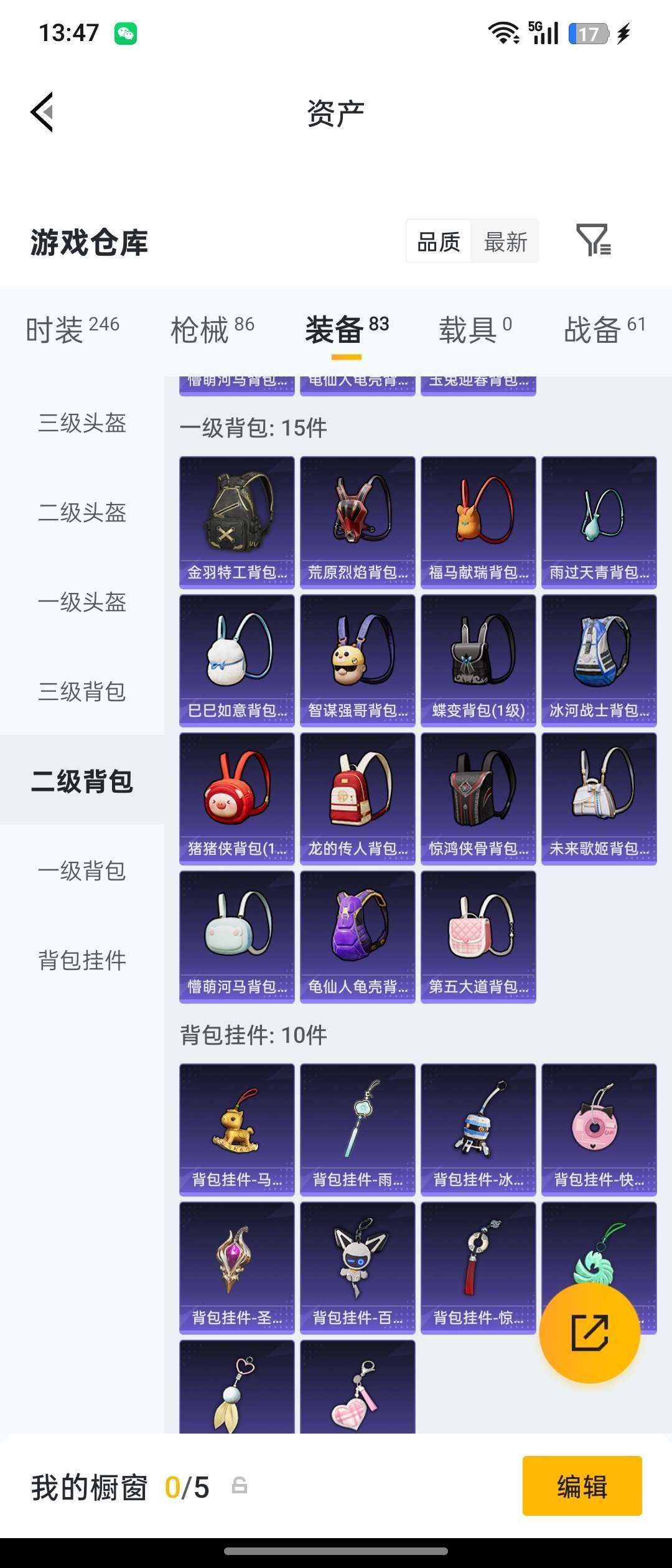
Task: Expand the 三级背包 category list
Action: click(83, 693)
